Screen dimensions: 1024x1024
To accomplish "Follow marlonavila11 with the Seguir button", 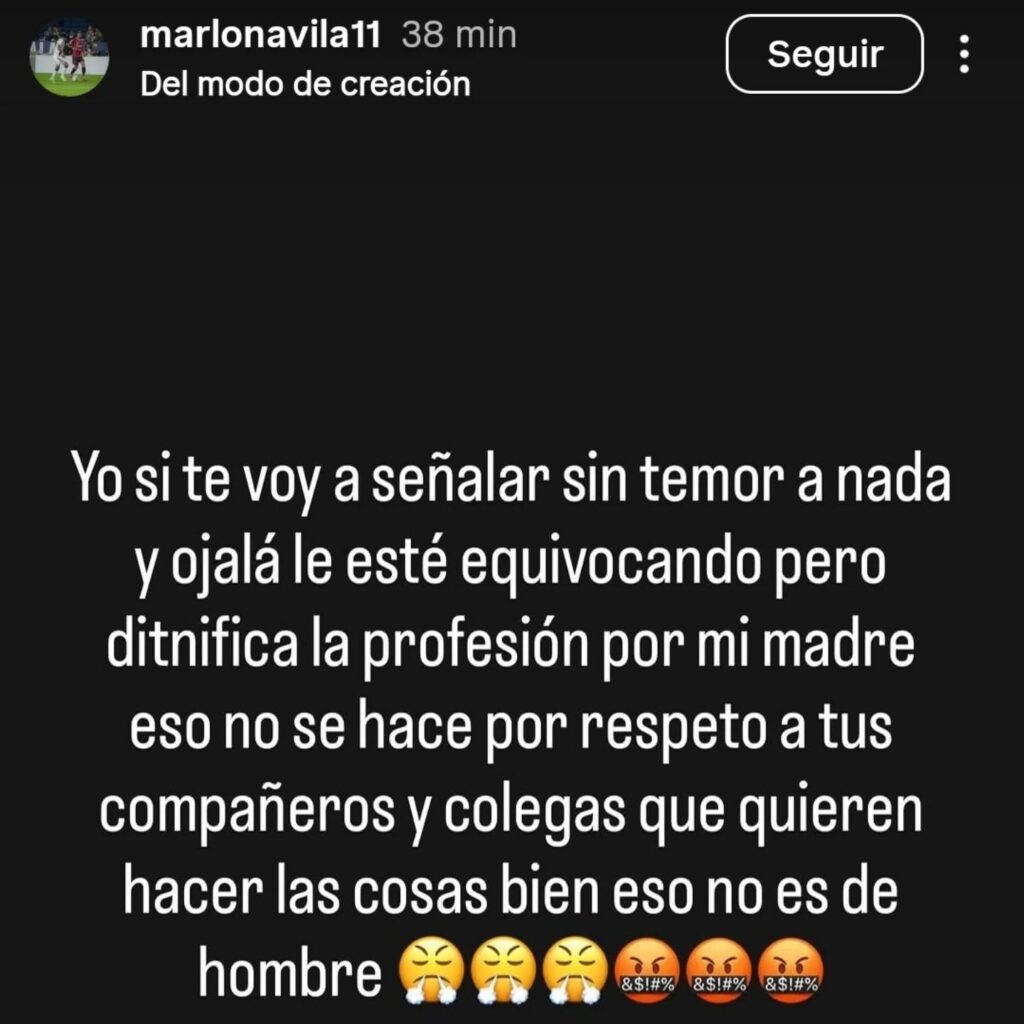I will point(824,54).
